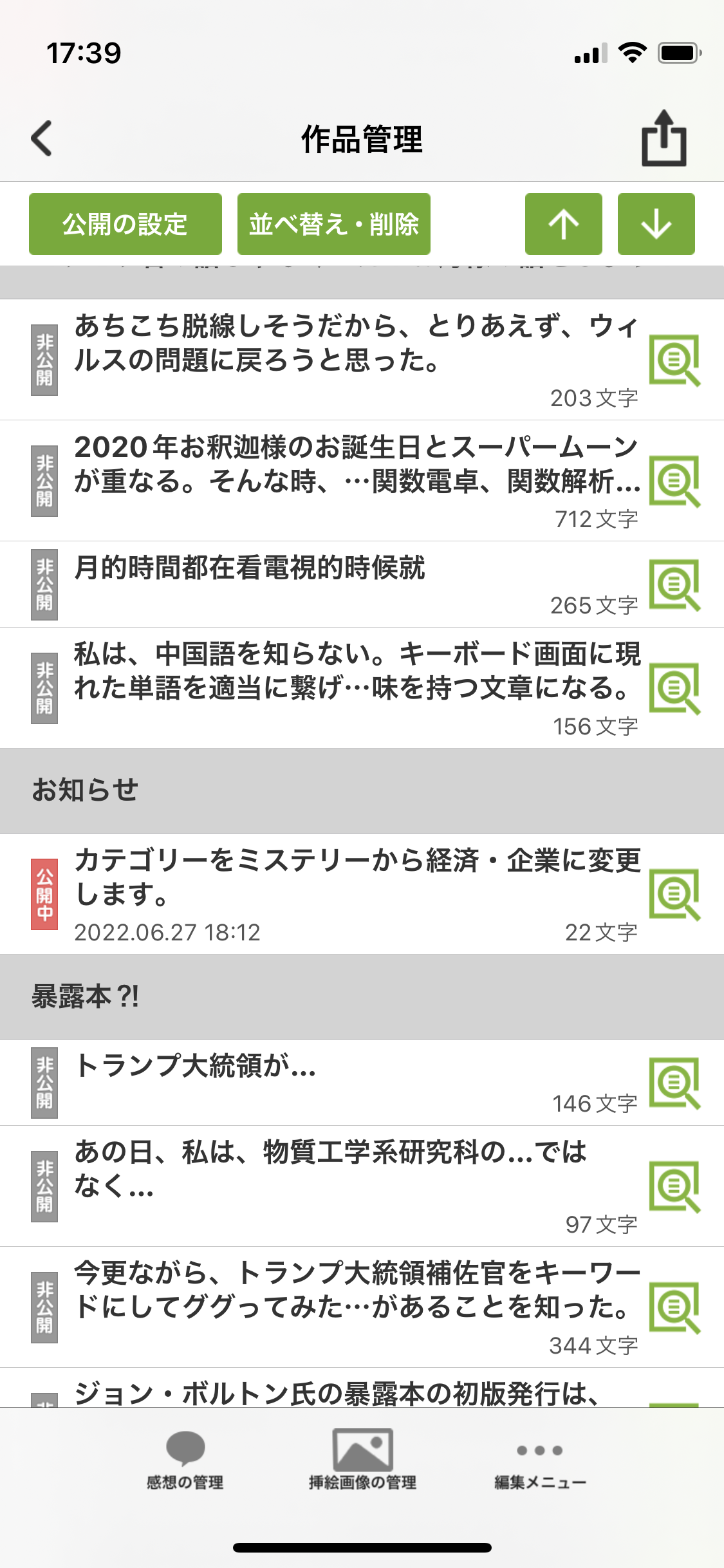Preview the 2020年お釈迦様のお誕生日 entry
724x1568 pixels.
pyautogui.click(x=674, y=481)
